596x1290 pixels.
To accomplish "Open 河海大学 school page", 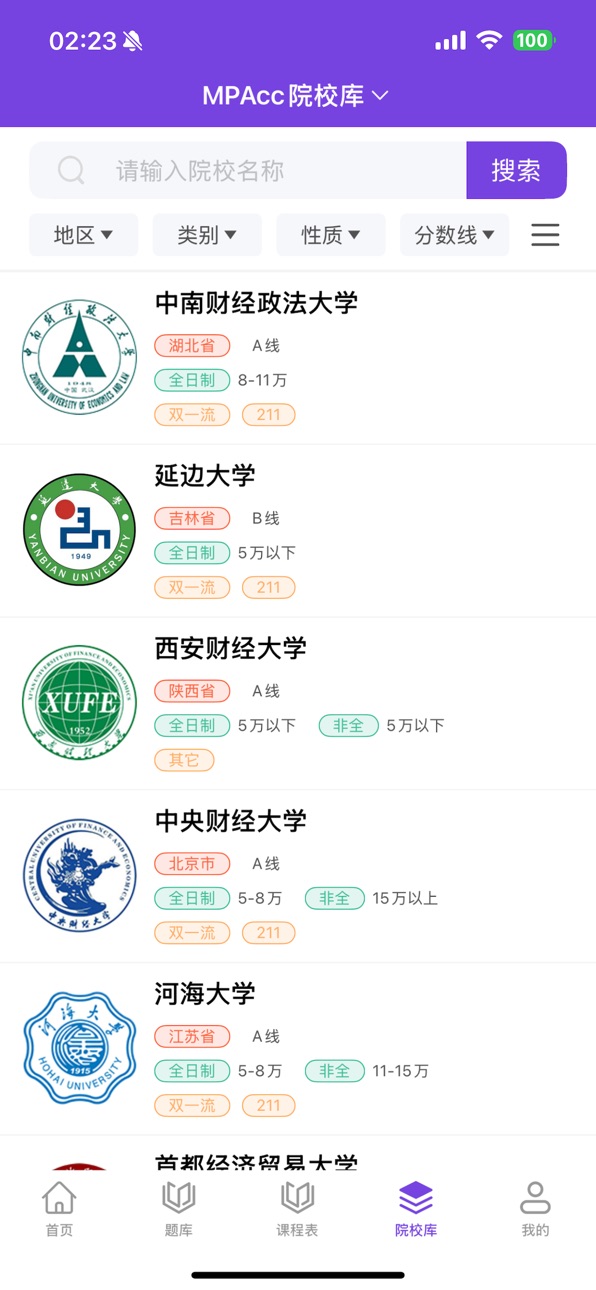I will tap(298, 1050).
